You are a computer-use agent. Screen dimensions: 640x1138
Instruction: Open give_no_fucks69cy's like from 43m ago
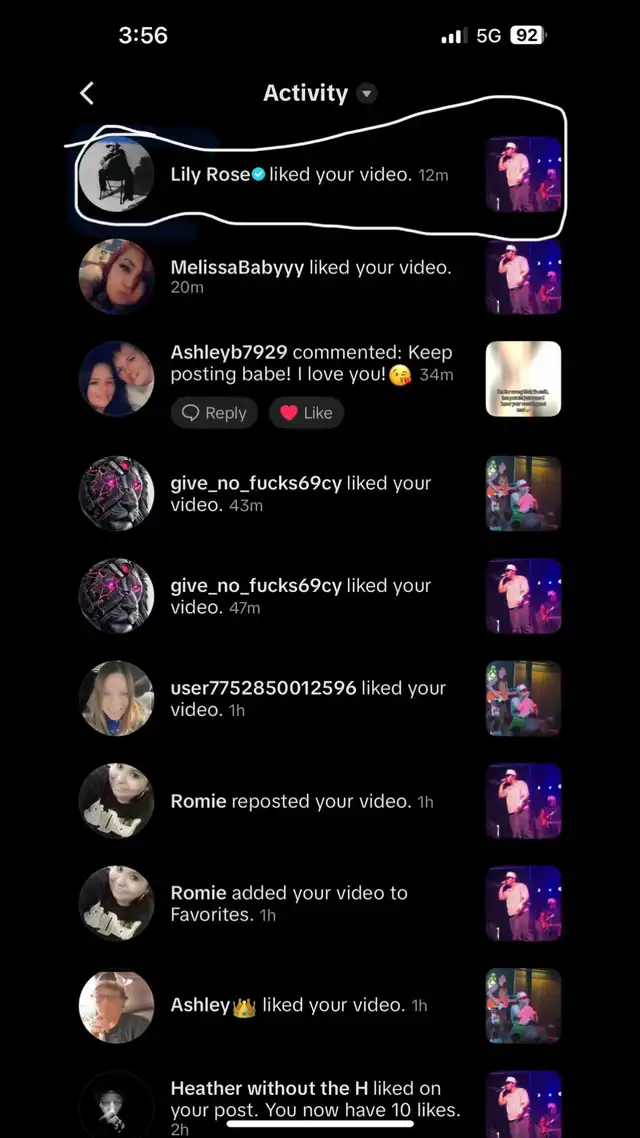click(319, 494)
